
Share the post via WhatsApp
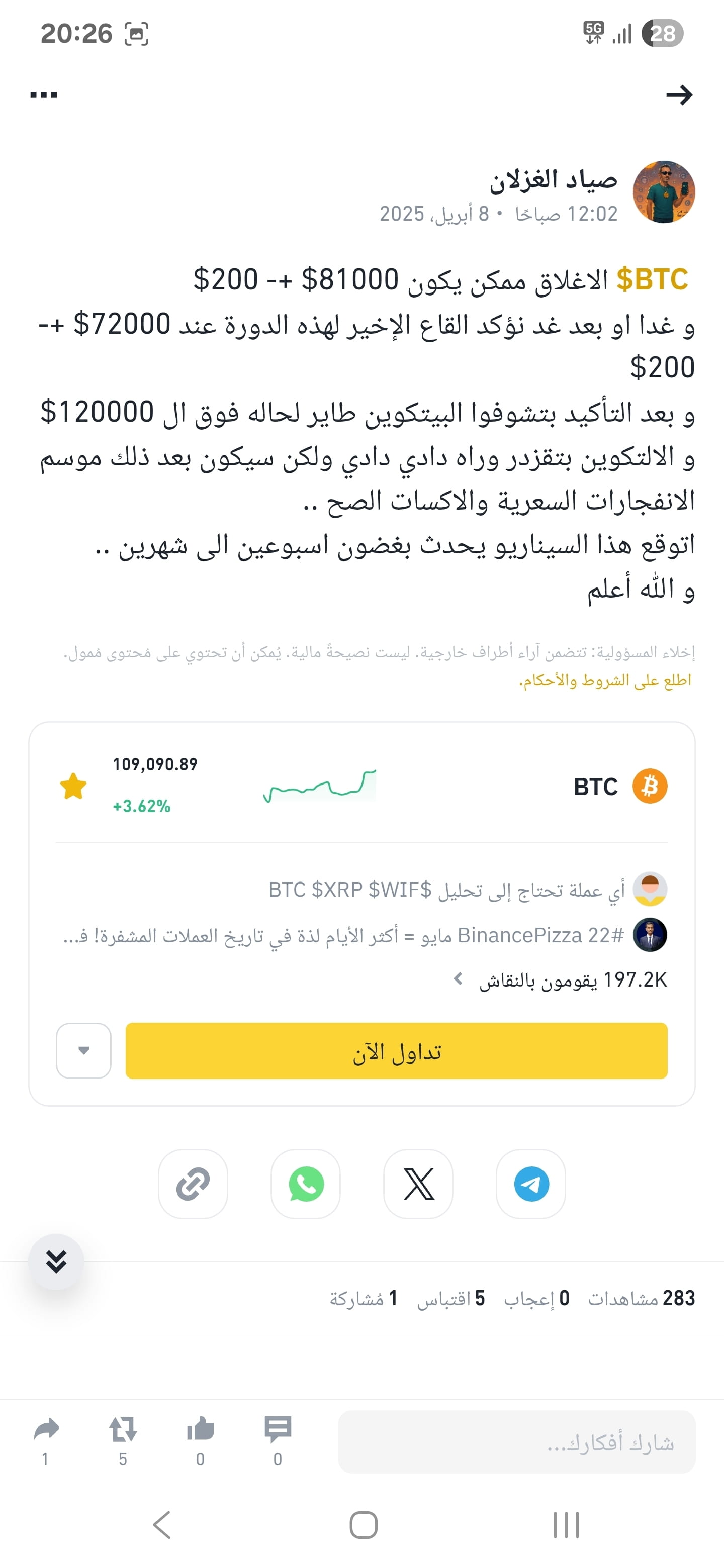[306, 1184]
